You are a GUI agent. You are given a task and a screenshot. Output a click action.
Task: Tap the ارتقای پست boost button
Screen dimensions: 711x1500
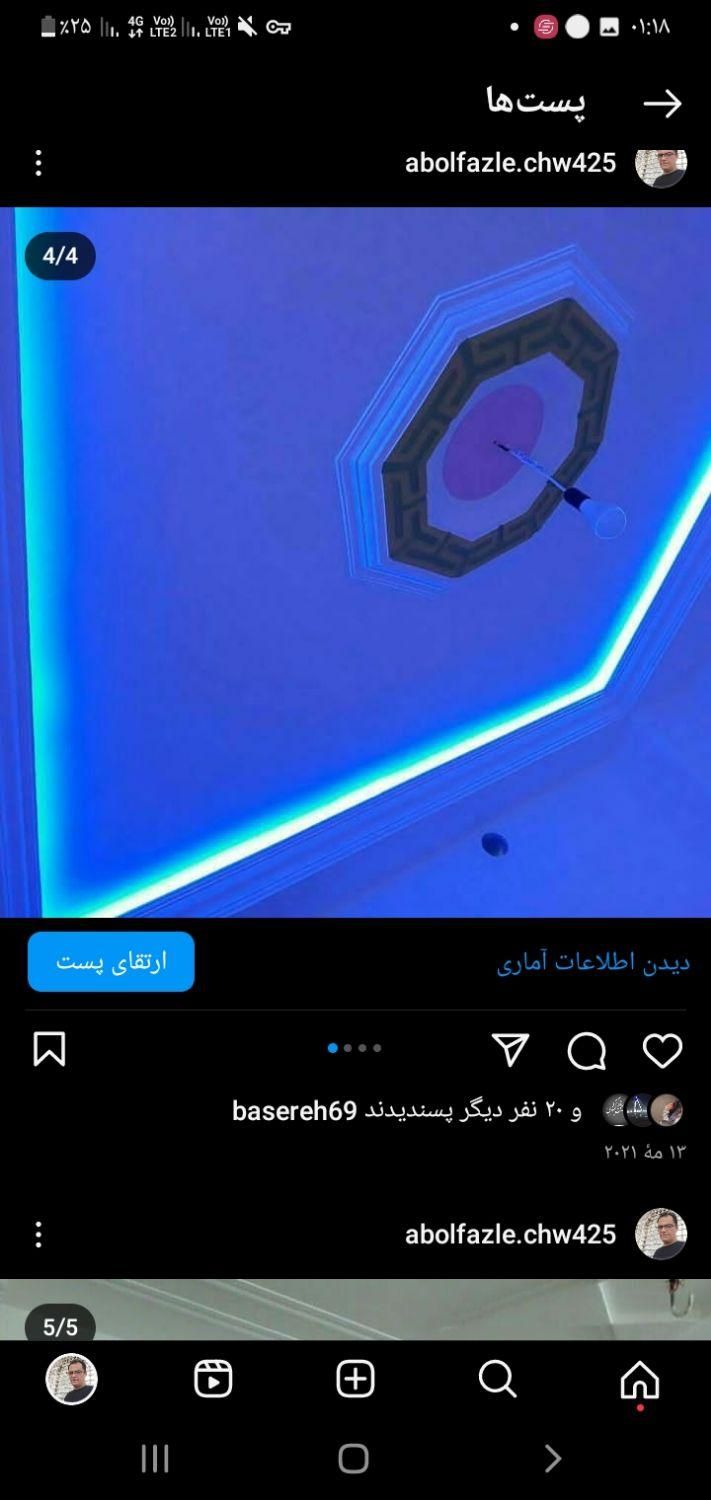click(x=111, y=962)
